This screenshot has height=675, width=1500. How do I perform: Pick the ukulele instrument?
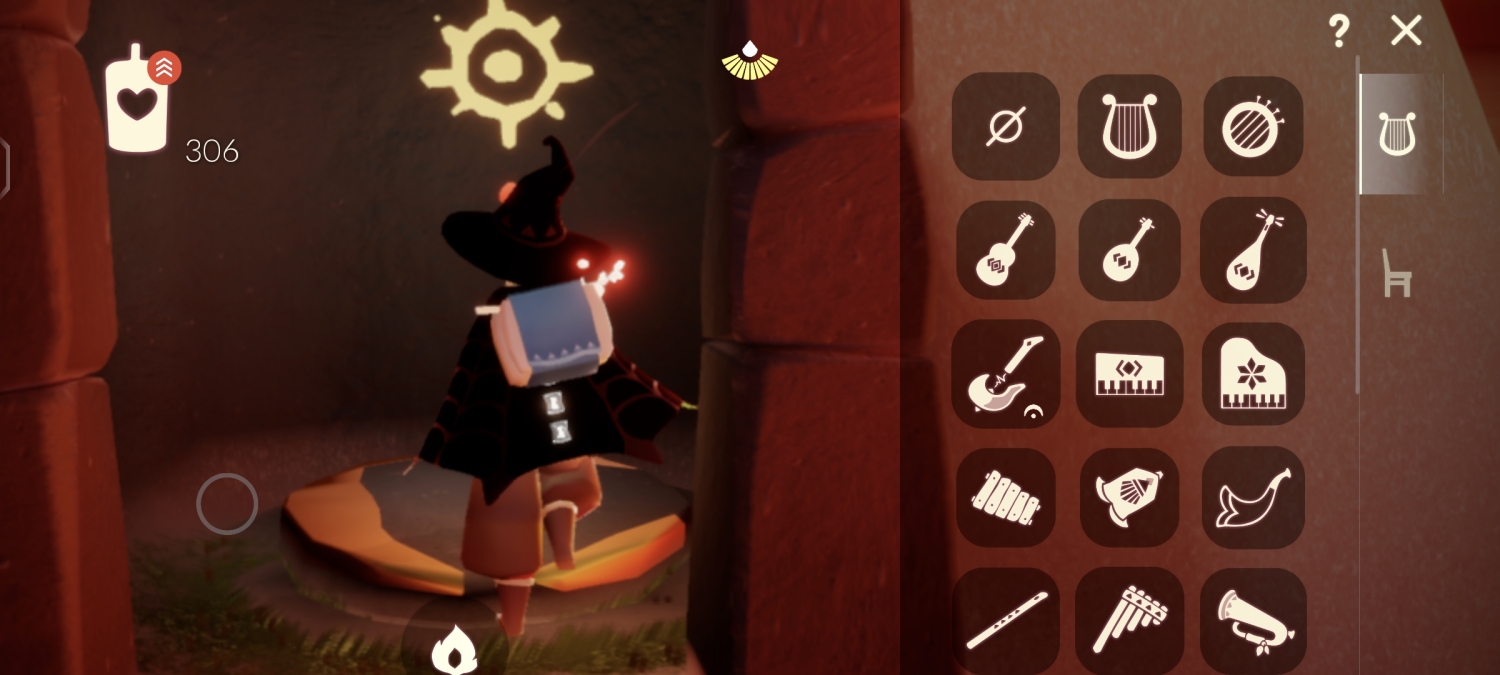[x=1129, y=250]
